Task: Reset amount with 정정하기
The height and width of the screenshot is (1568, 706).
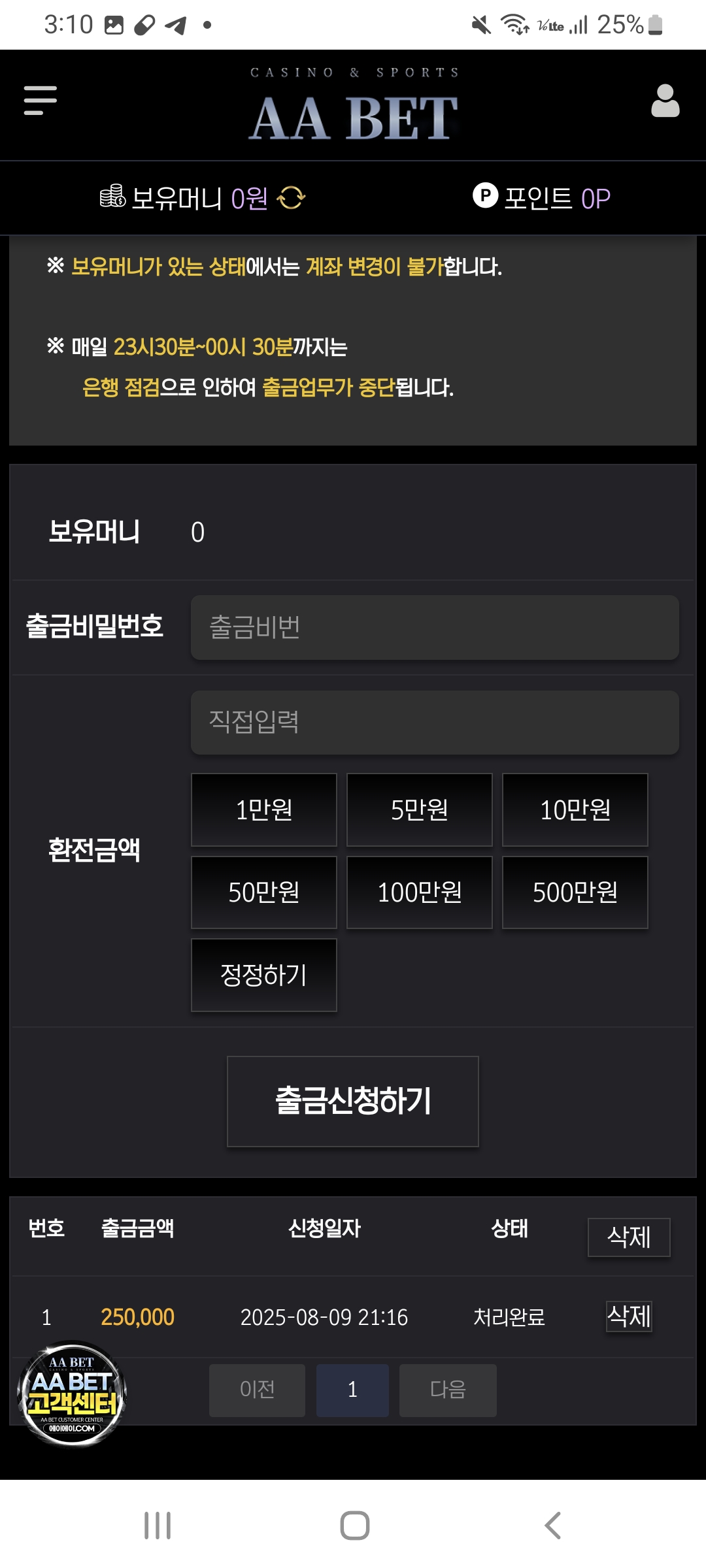Action: click(263, 975)
